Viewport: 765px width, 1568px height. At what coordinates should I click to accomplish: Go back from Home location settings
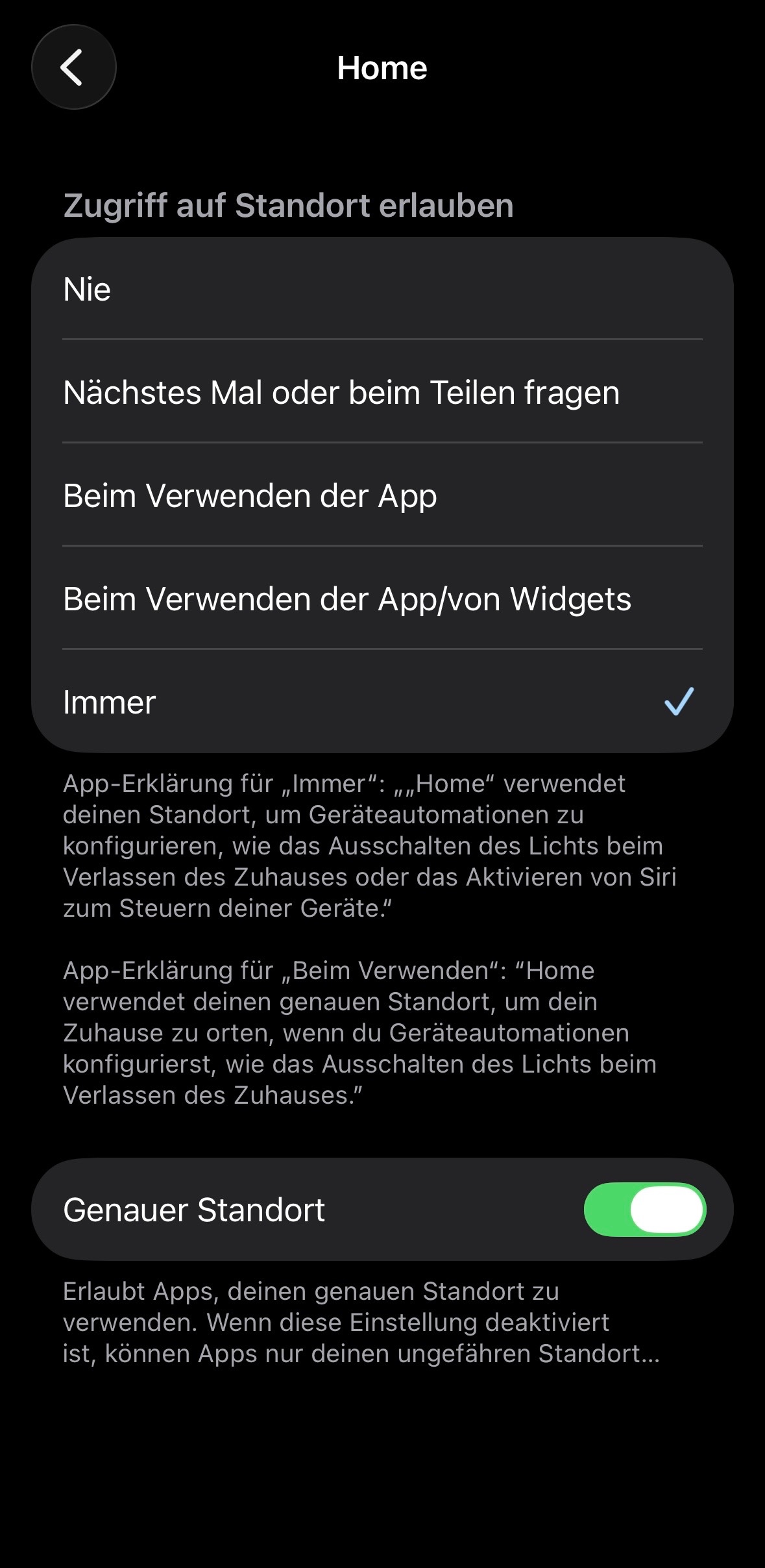click(x=73, y=68)
